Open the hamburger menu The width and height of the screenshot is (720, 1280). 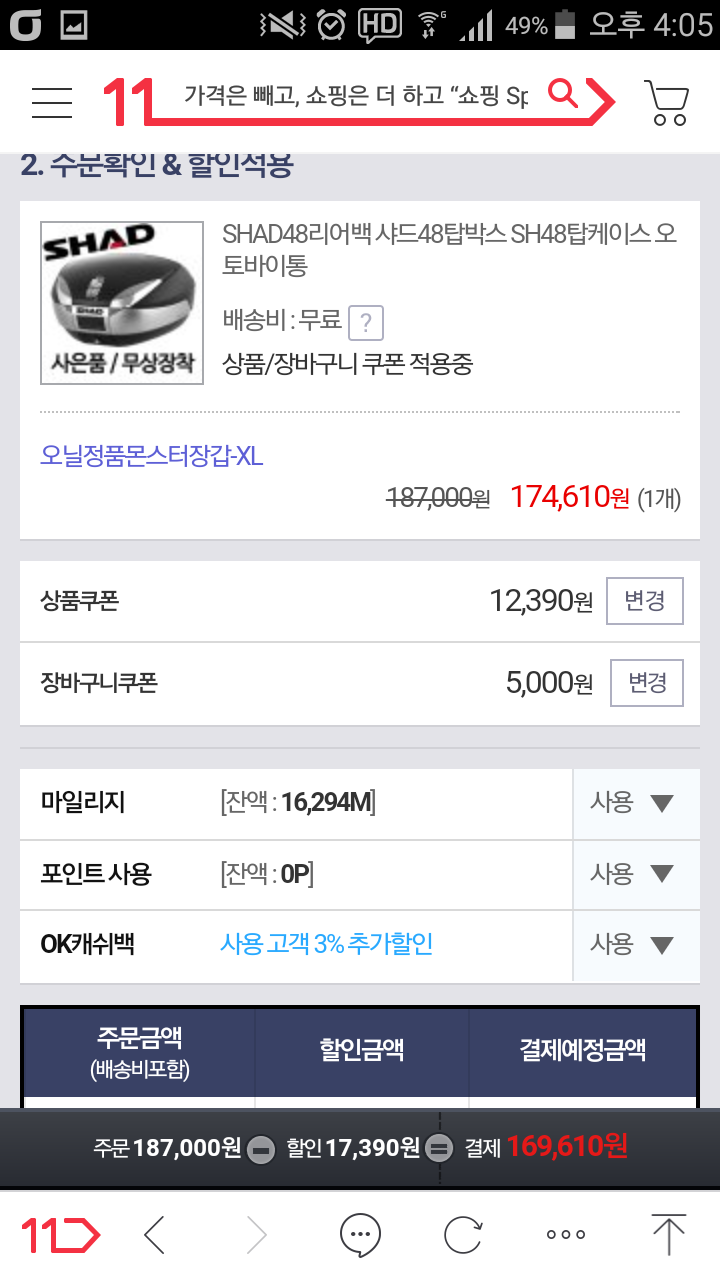pos(52,101)
